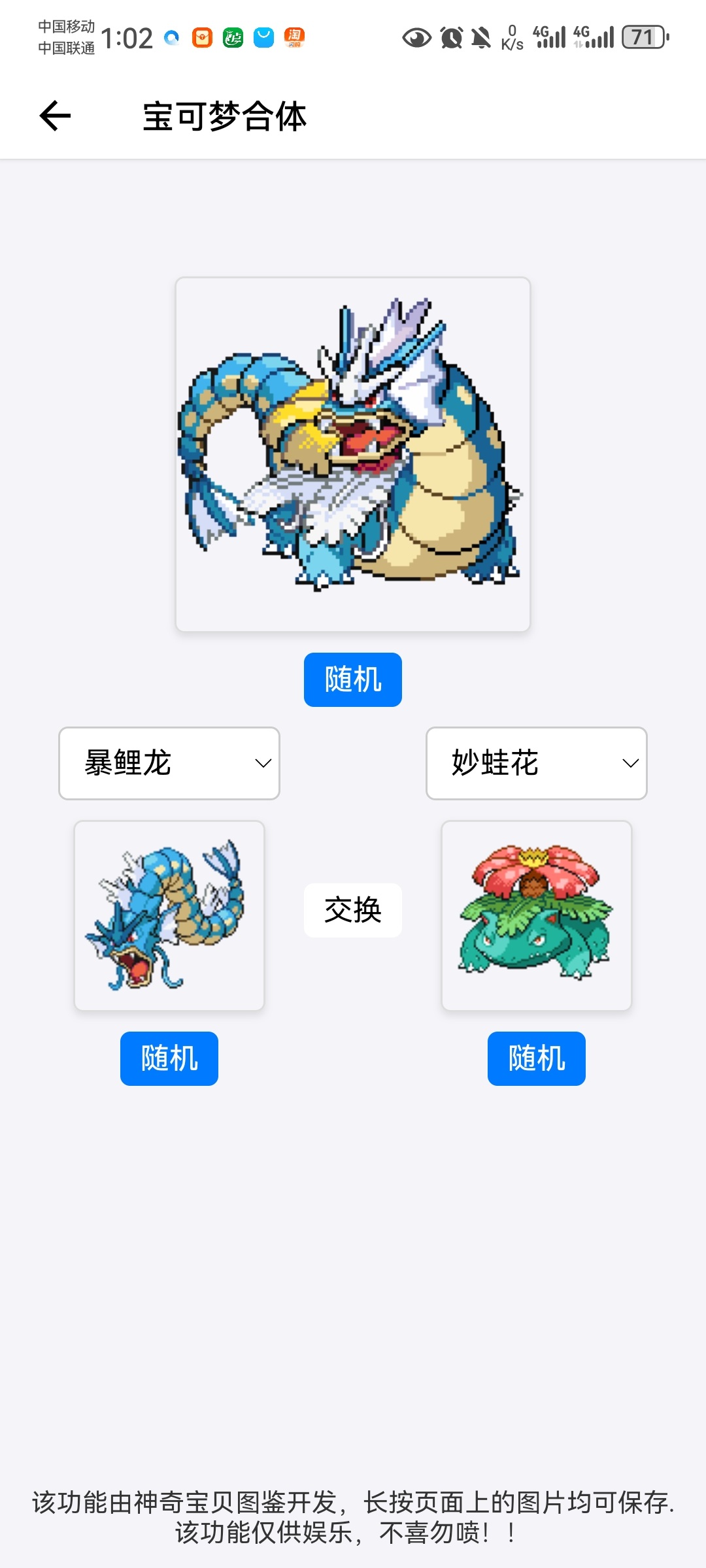Open the 妙蛙花 dropdown
706x1568 pixels.
tap(536, 763)
